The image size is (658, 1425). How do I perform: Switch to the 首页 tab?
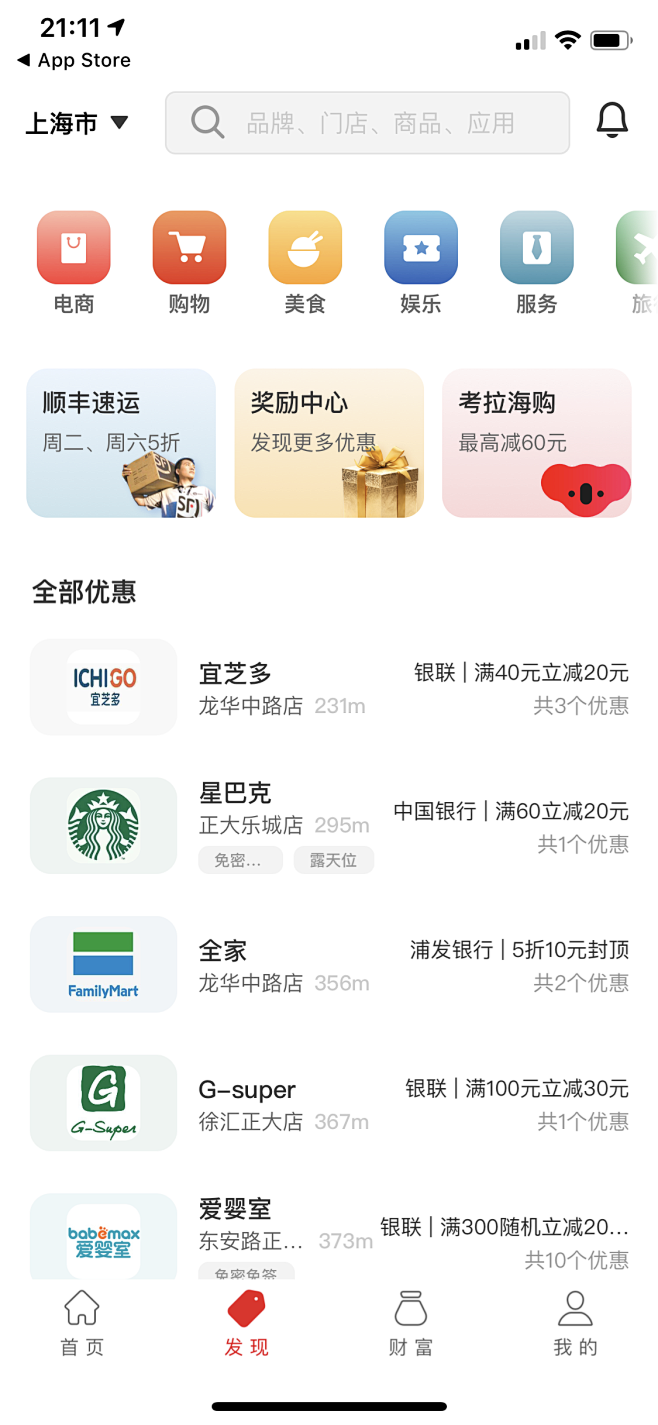[82, 1322]
